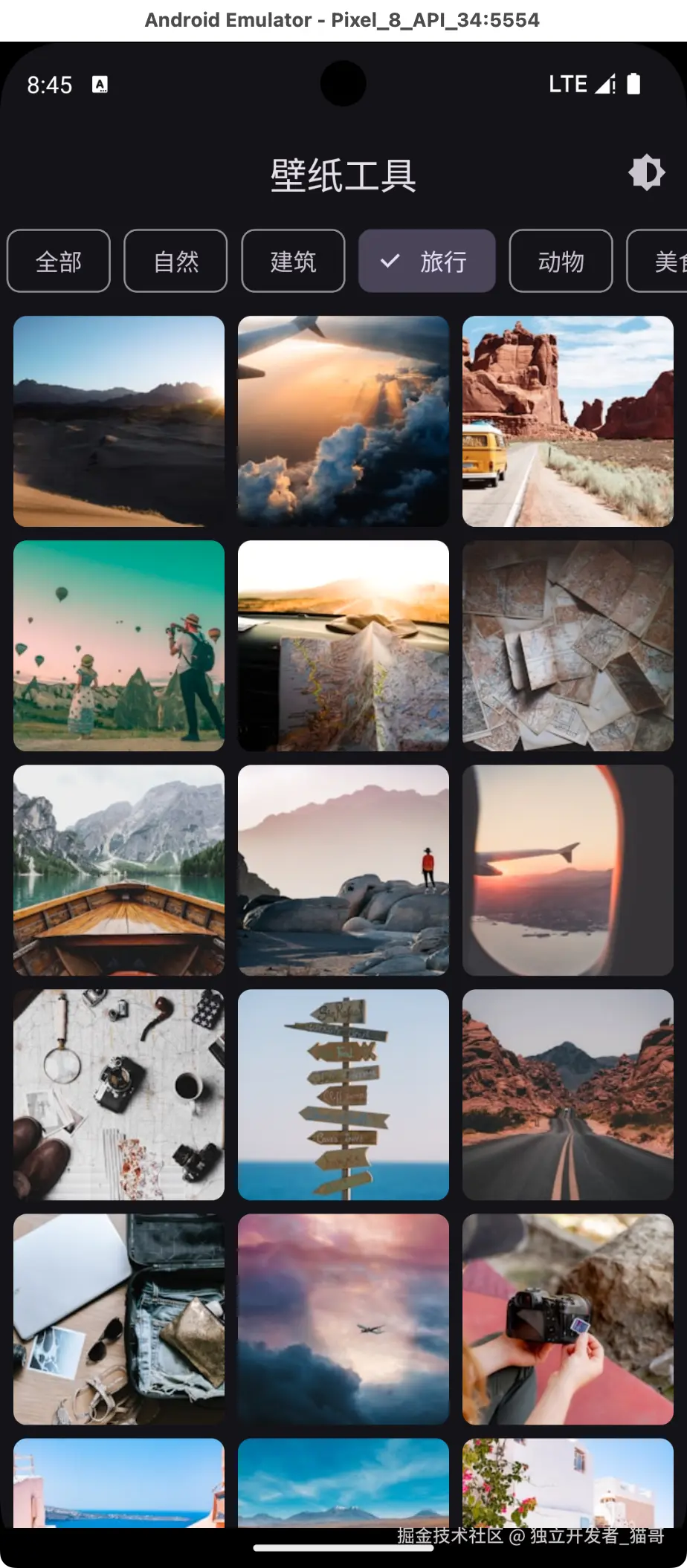Open the airplane window sunset wallpaper
Image resolution: width=687 pixels, height=1568 pixels.
[567, 870]
